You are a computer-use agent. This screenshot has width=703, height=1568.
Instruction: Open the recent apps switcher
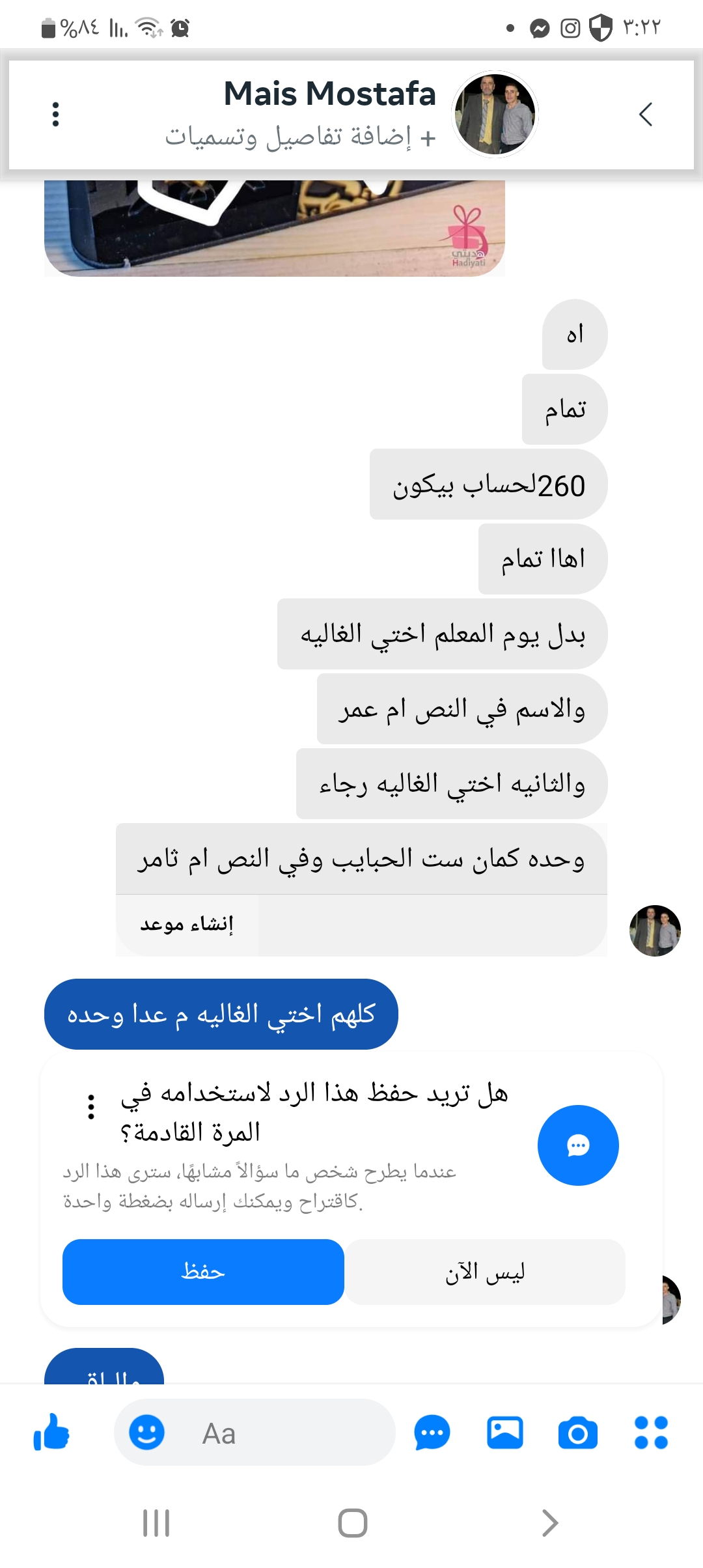pos(156,1523)
